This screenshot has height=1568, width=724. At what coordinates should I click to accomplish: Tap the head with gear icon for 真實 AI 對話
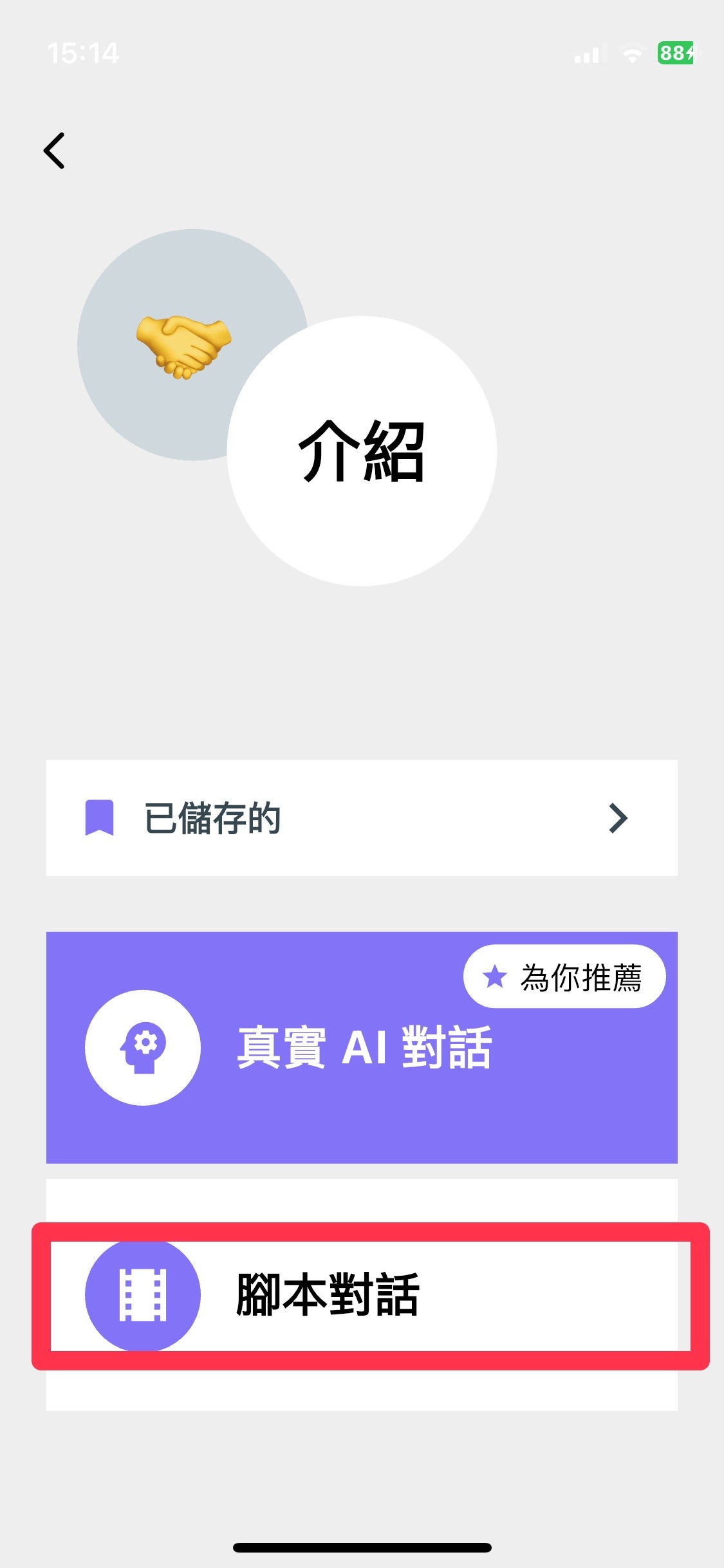143,1048
